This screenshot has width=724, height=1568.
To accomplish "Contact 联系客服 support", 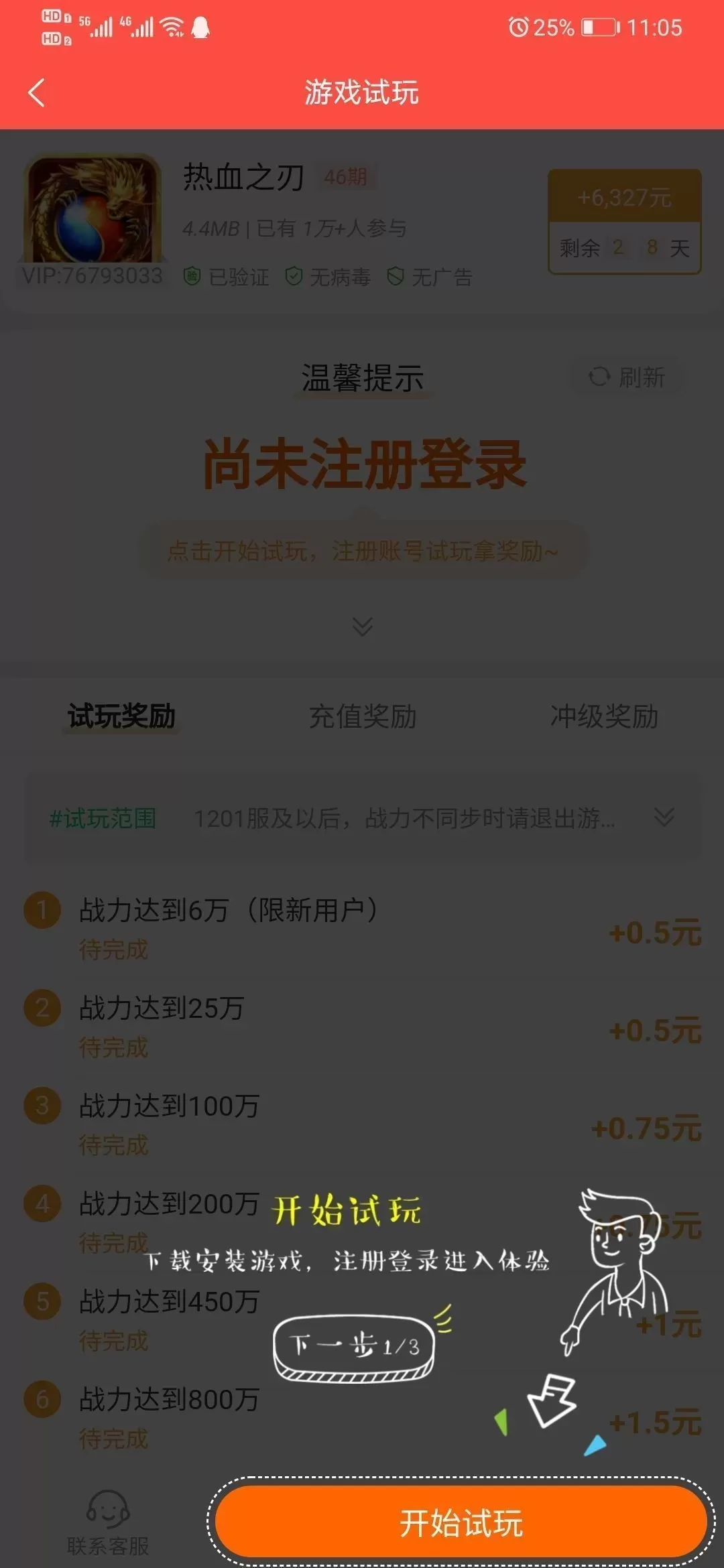I will click(x=108, y=1522).
